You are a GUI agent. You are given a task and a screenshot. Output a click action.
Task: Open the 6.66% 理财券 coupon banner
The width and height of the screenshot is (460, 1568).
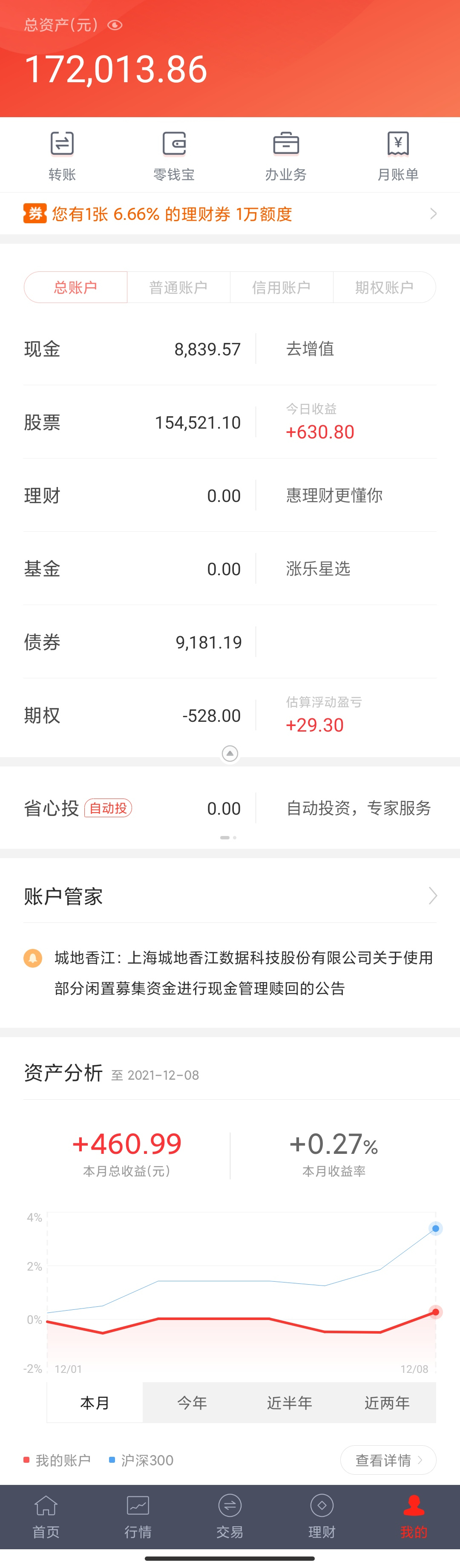(x=230, y=213)
